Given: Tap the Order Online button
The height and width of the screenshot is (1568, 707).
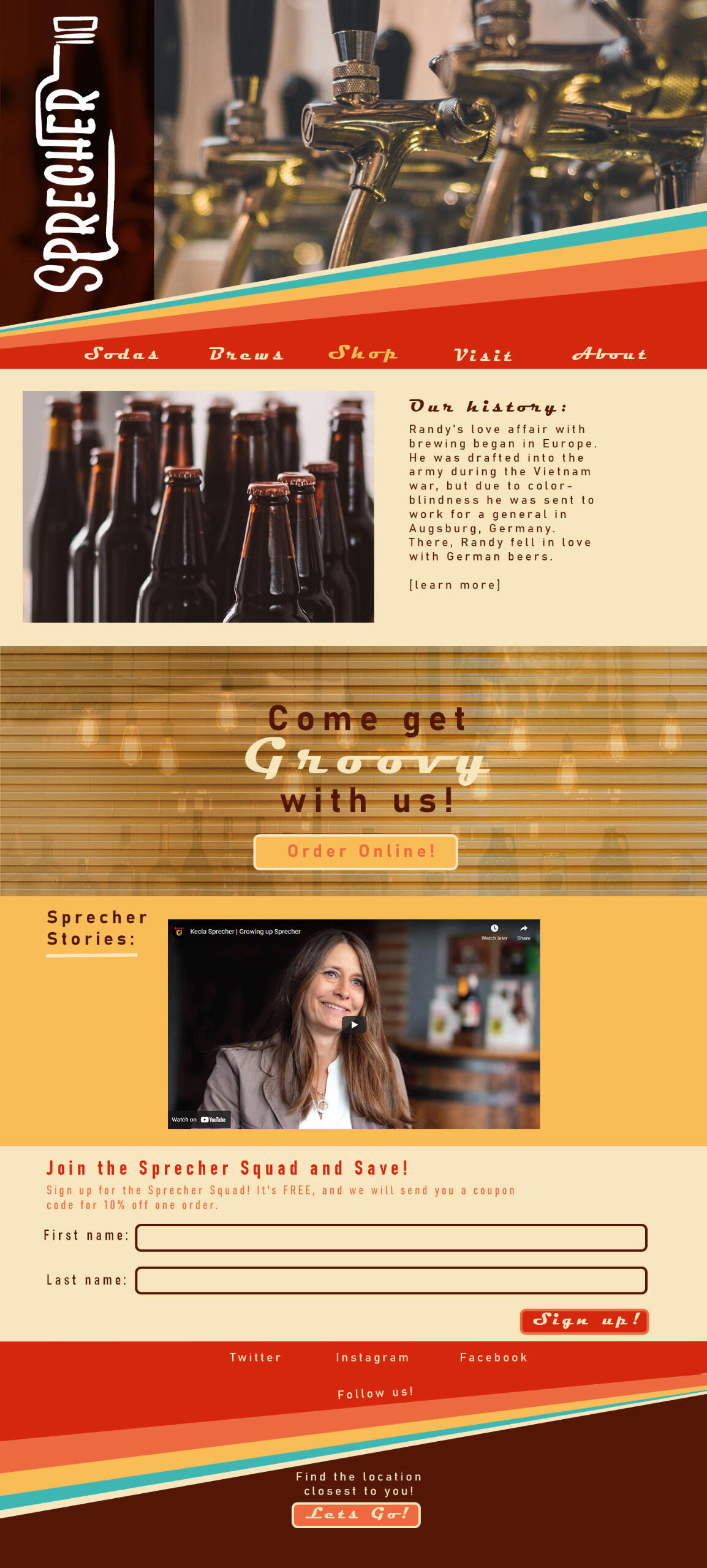Looking at the screenshot, I should [x=355, y=851].
